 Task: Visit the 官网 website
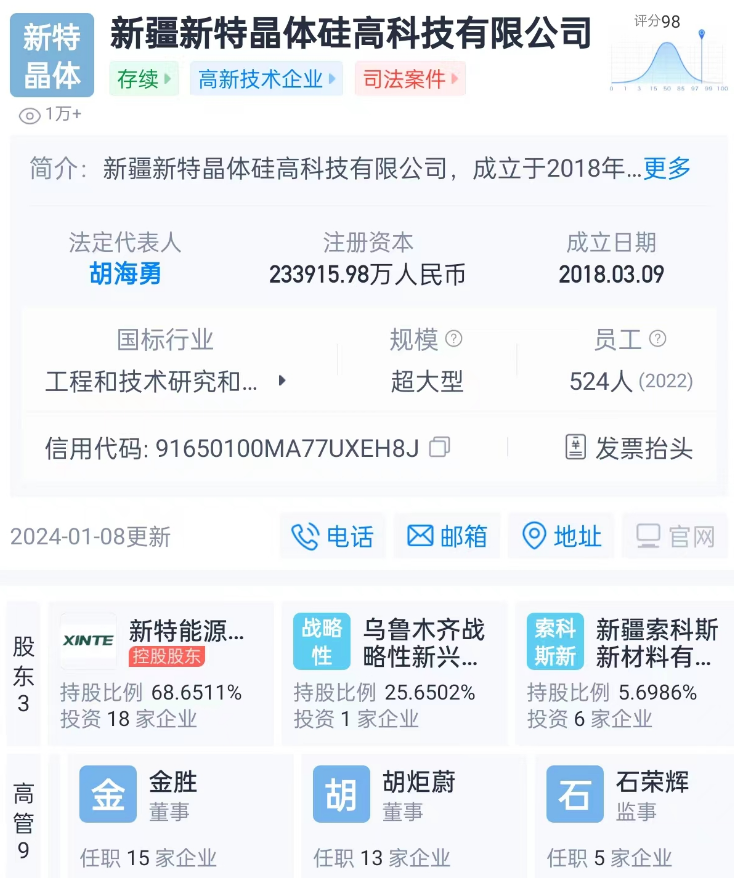675,536
